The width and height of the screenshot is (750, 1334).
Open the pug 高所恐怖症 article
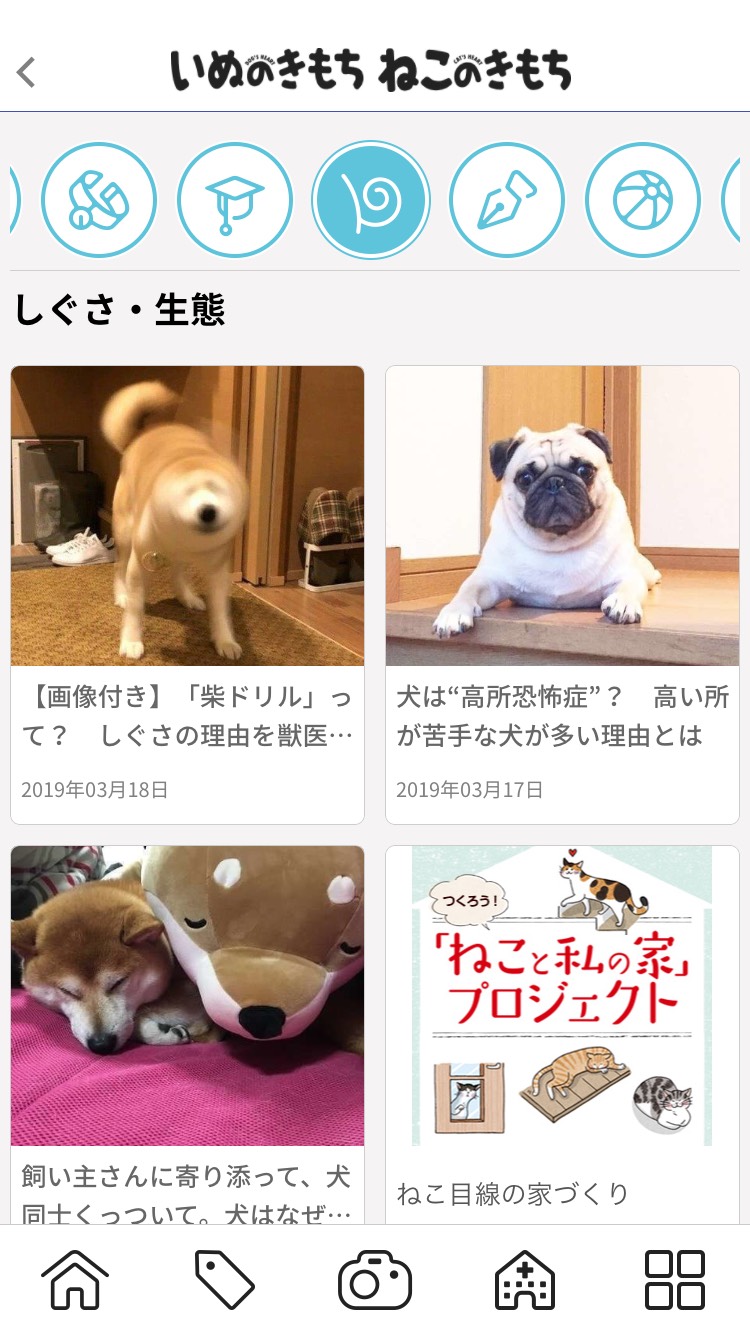562,594
